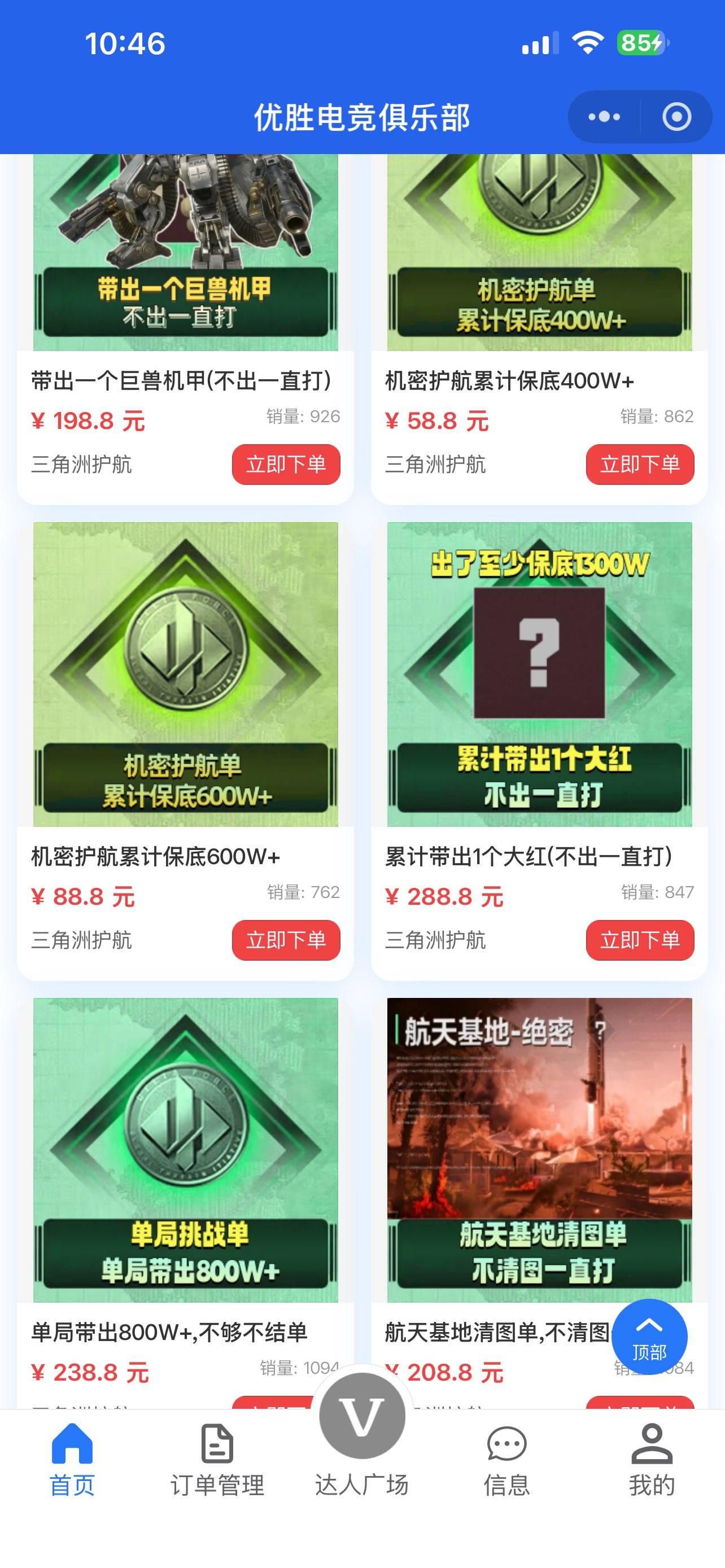
Task: Tap 立即下单 for 带出一个巨兽机甲
Action: tap(286, 465)
